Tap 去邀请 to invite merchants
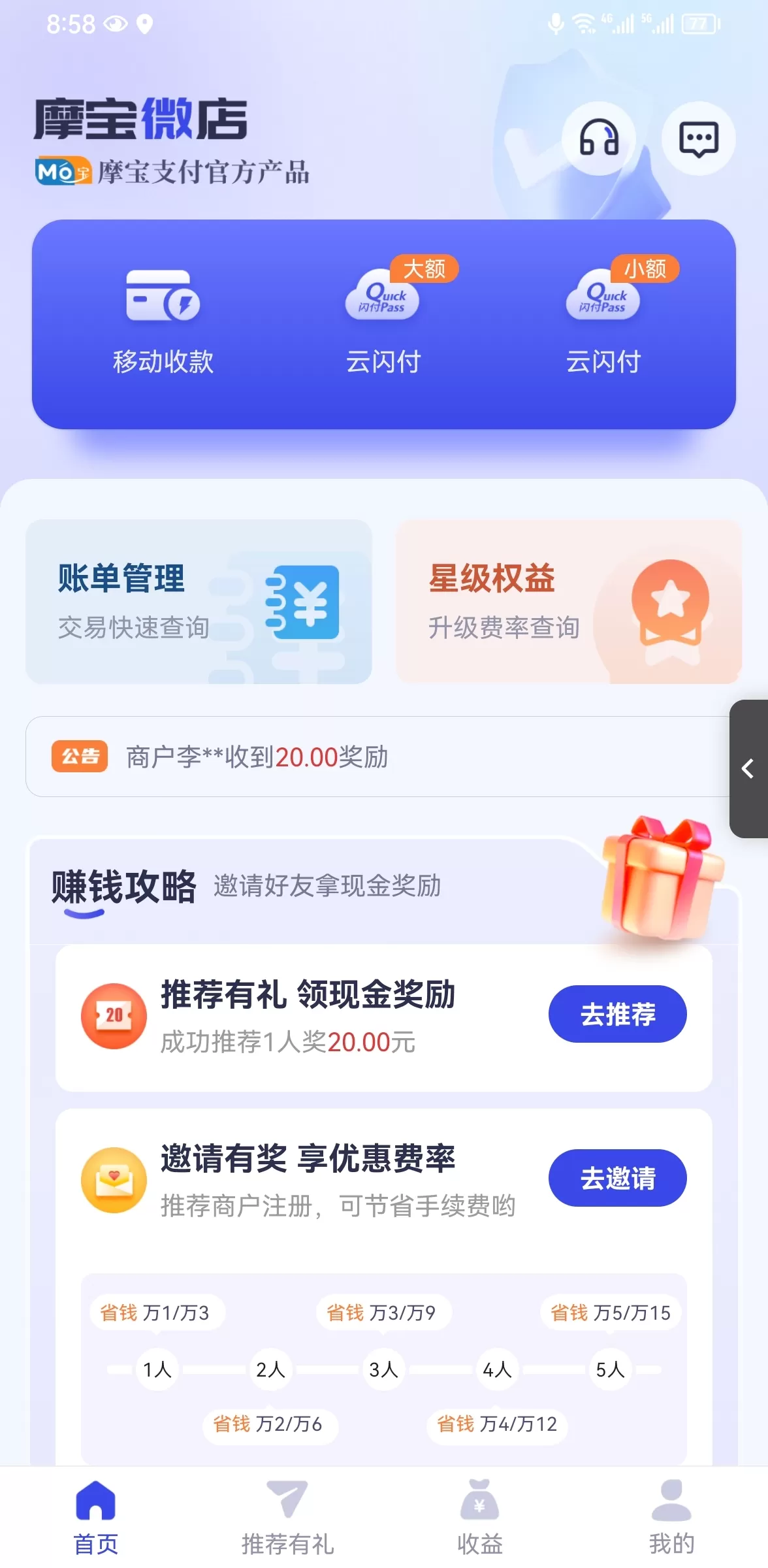The width and height of the screenshot is (768, 1568). coord(617,1178)
